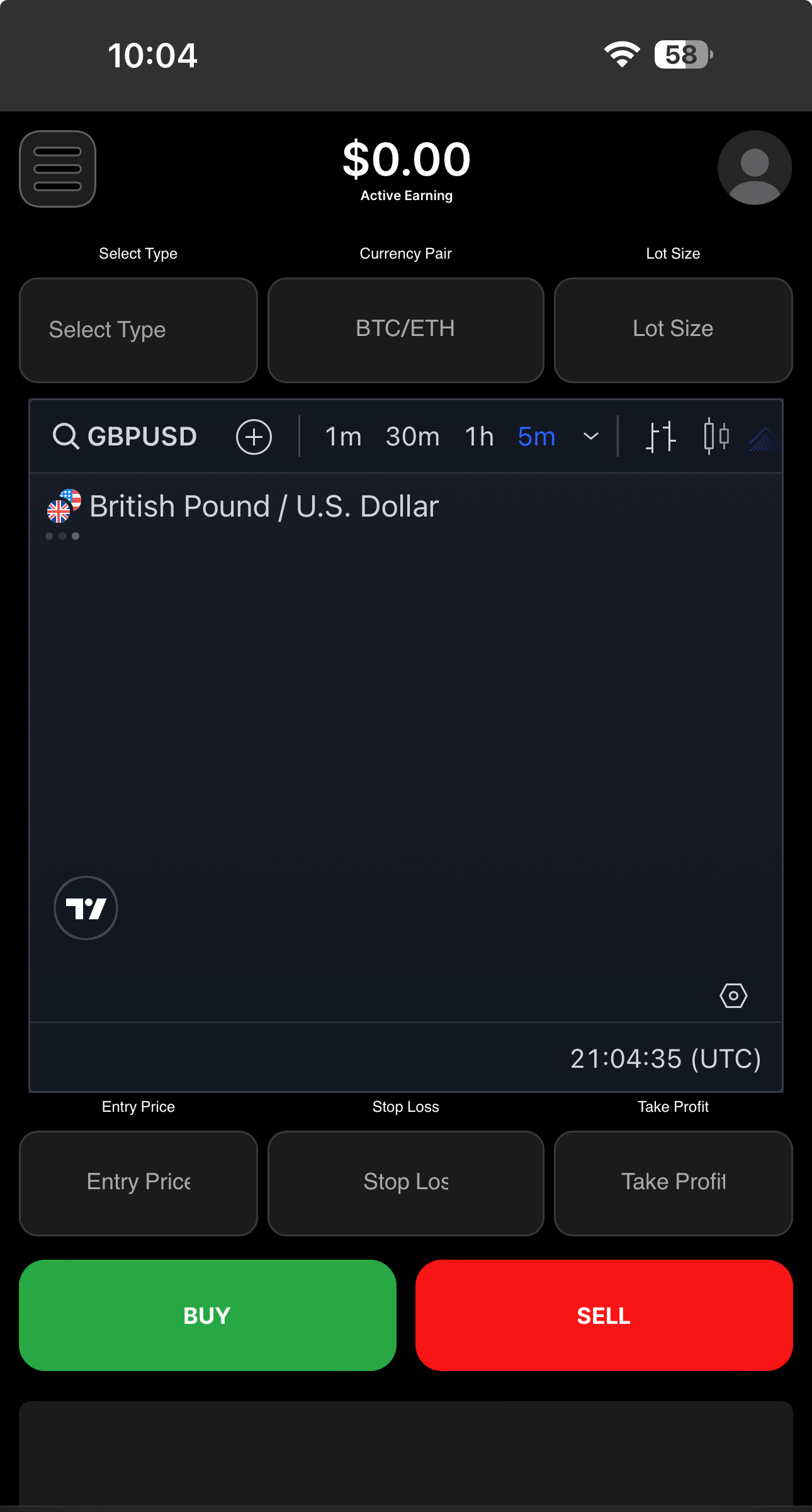The image size is (812, 1512).
Task: Select the candlestick chart style
Action: [716, 436]
